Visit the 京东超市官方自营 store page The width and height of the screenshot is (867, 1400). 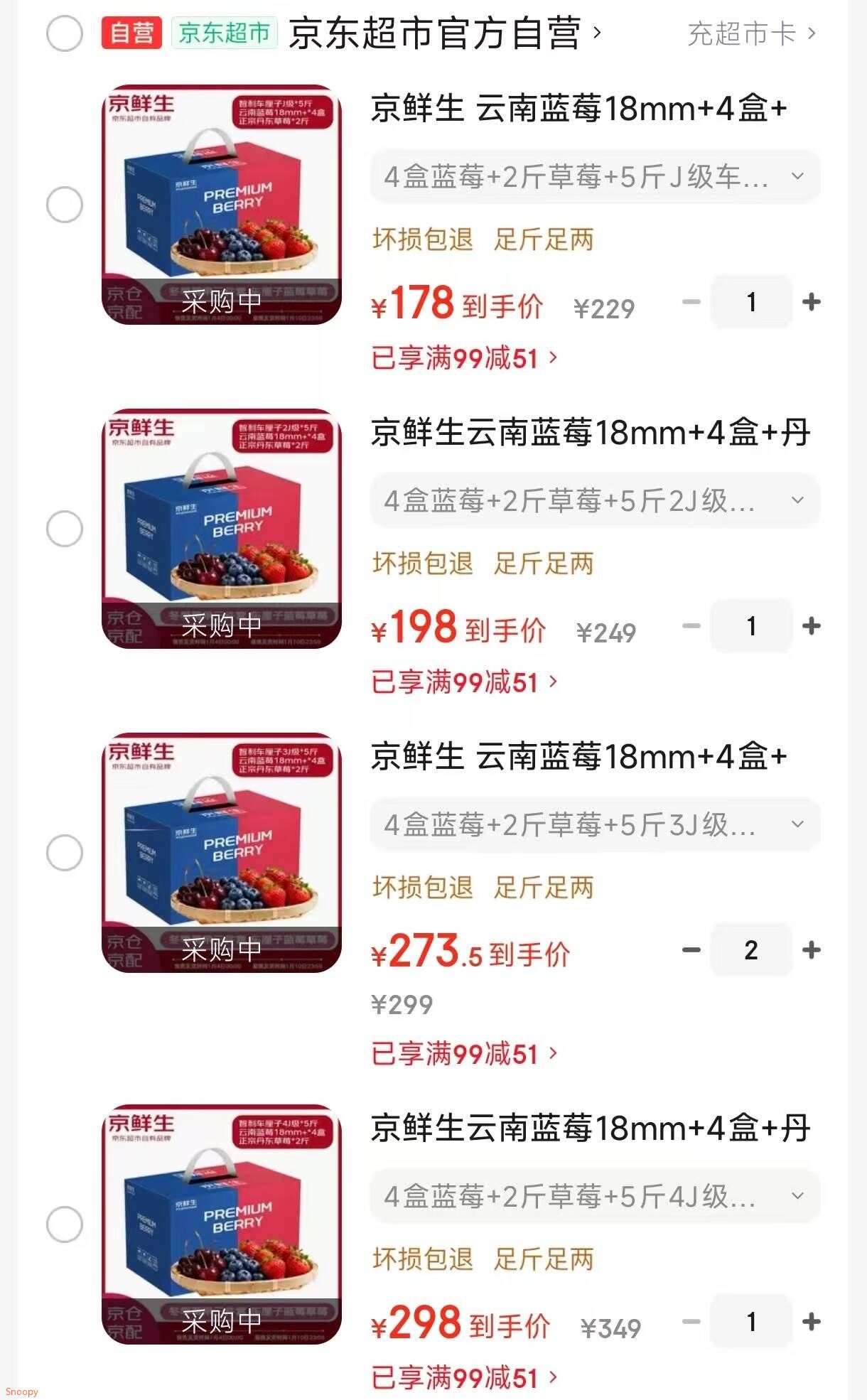pyautogui.click(x=441, y=34)
